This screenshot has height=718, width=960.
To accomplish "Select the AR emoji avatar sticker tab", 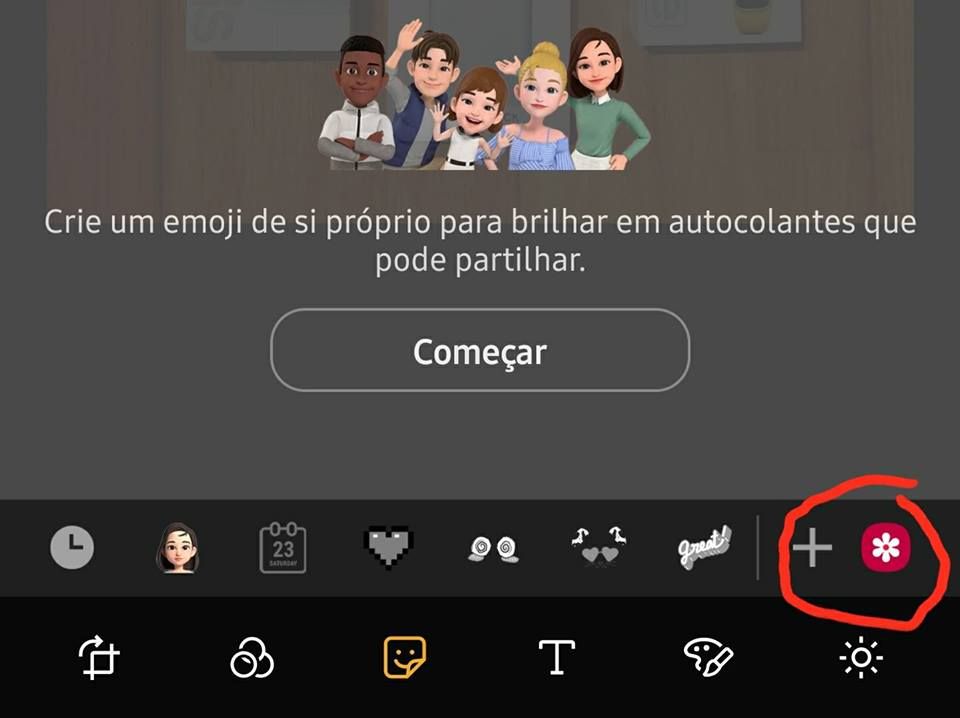I will tap(177, 548).
